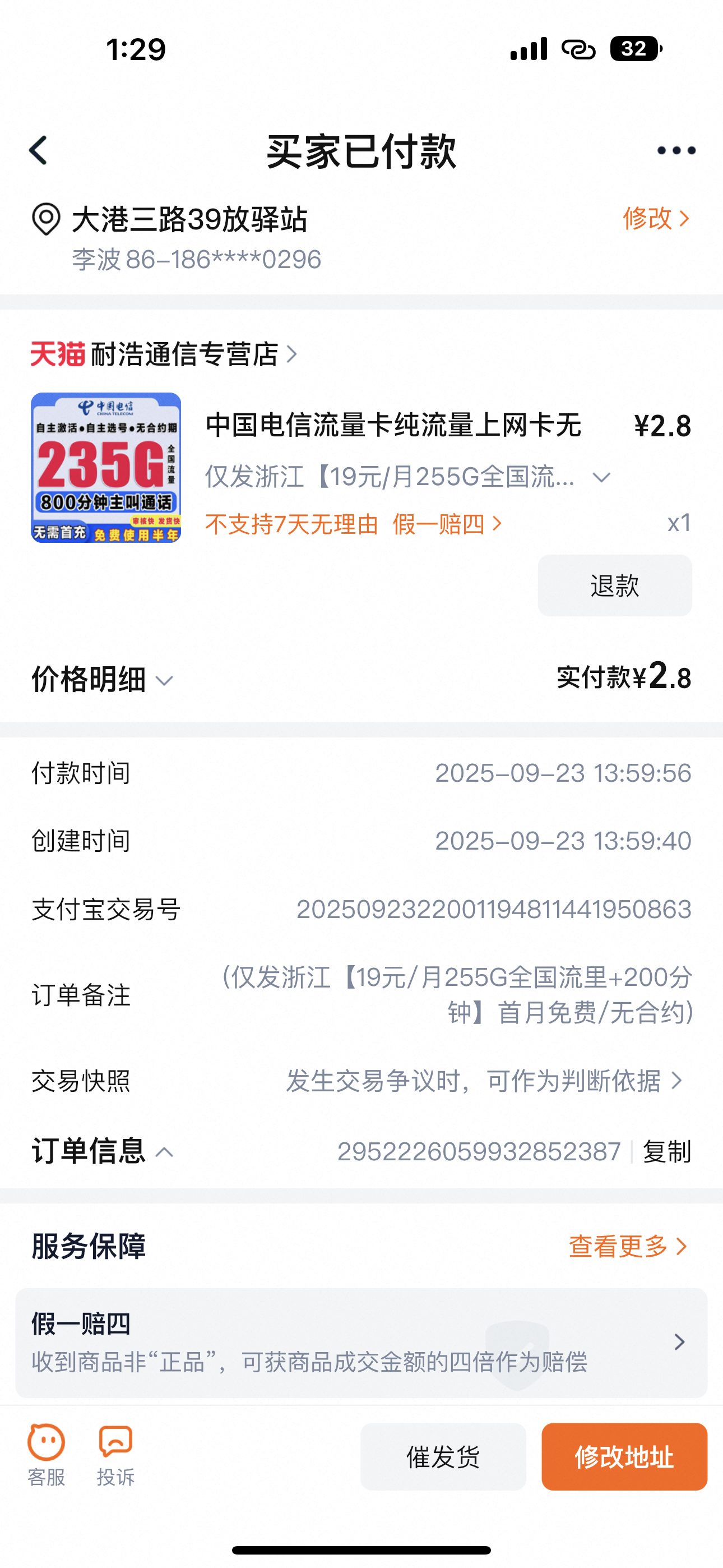Tap 查看更多 for more service guarantees

click(627, 1247)
